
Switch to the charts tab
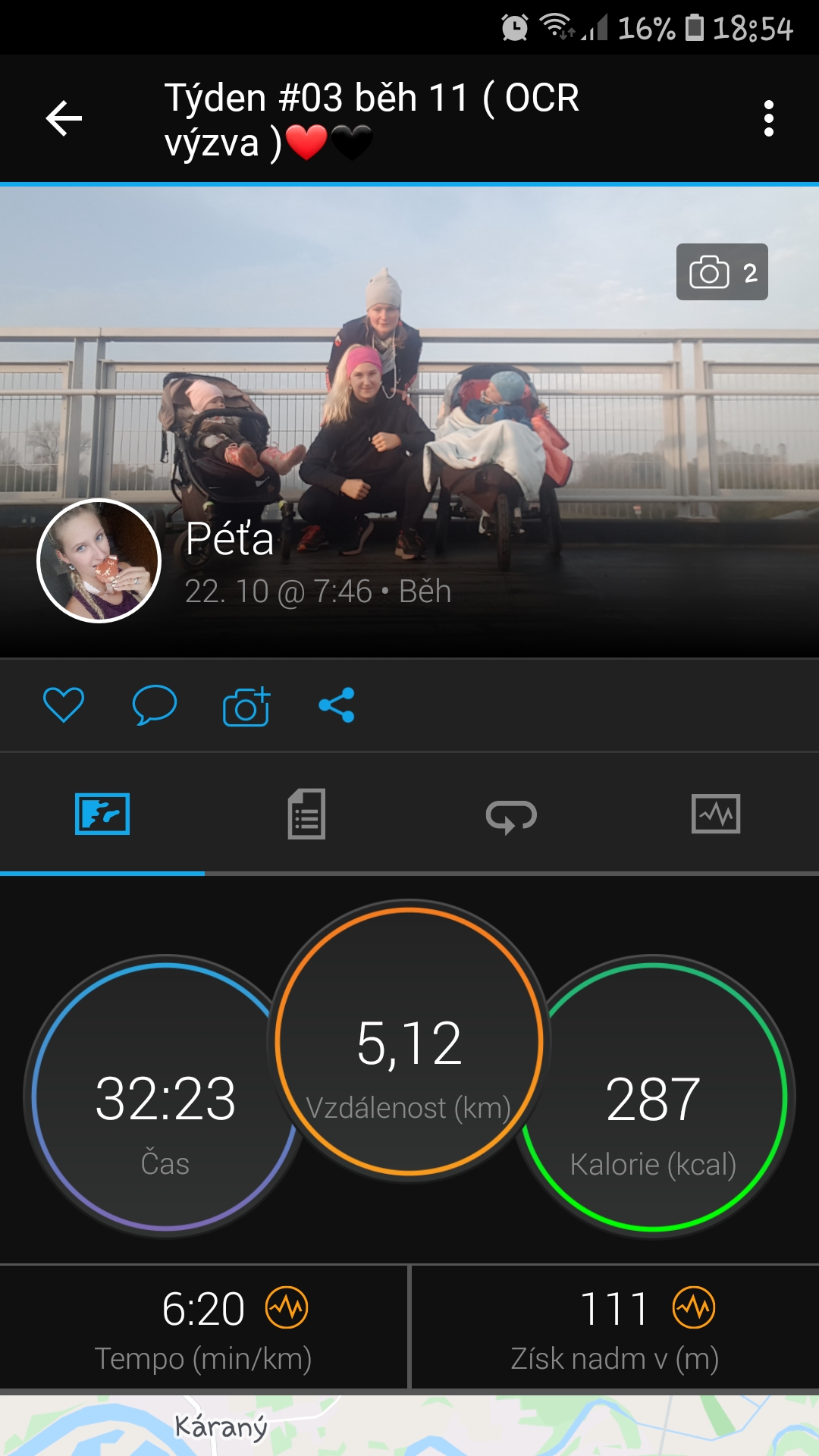[716, 814]
